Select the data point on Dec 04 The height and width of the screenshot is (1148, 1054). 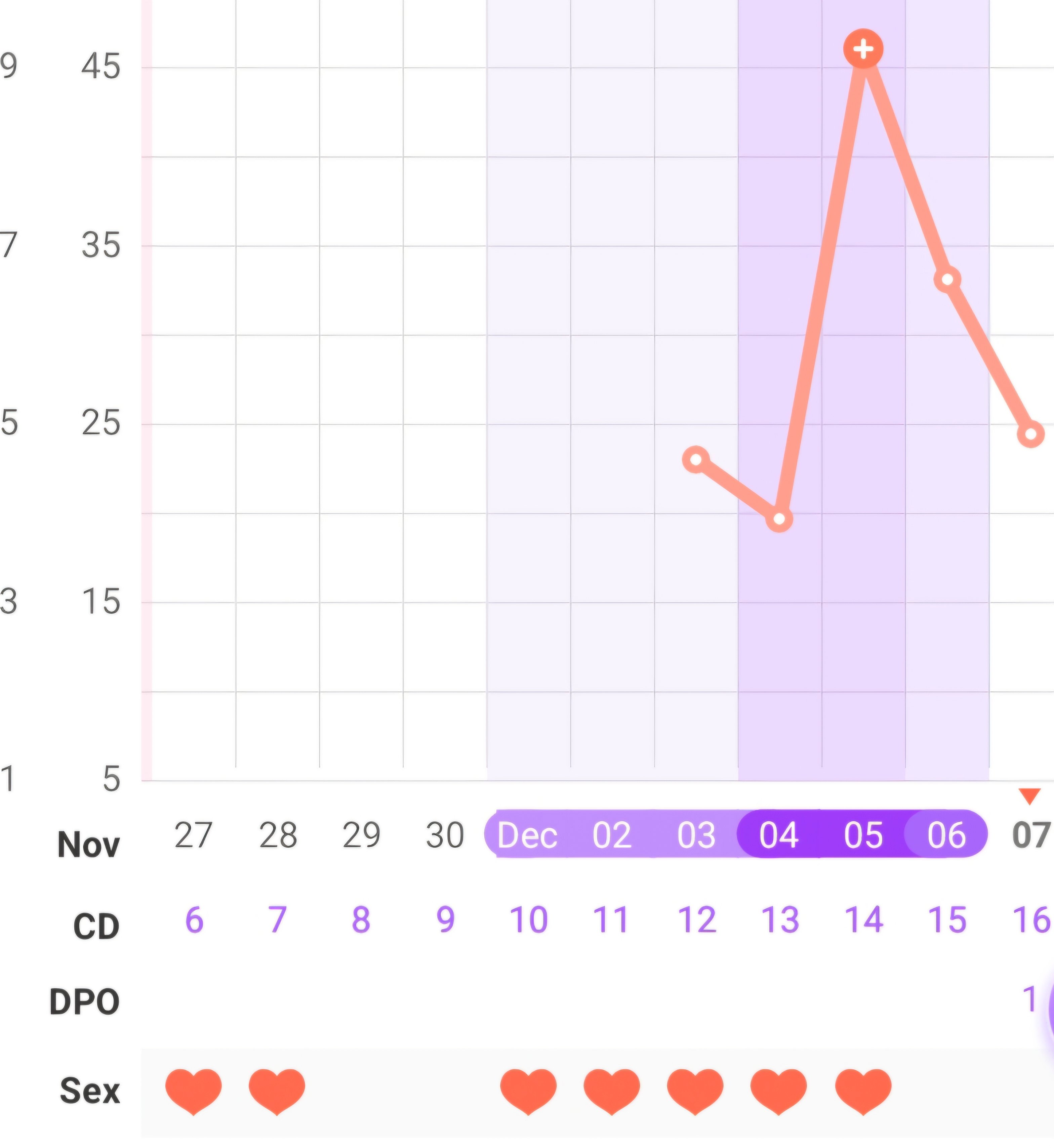tap(780, 519)
